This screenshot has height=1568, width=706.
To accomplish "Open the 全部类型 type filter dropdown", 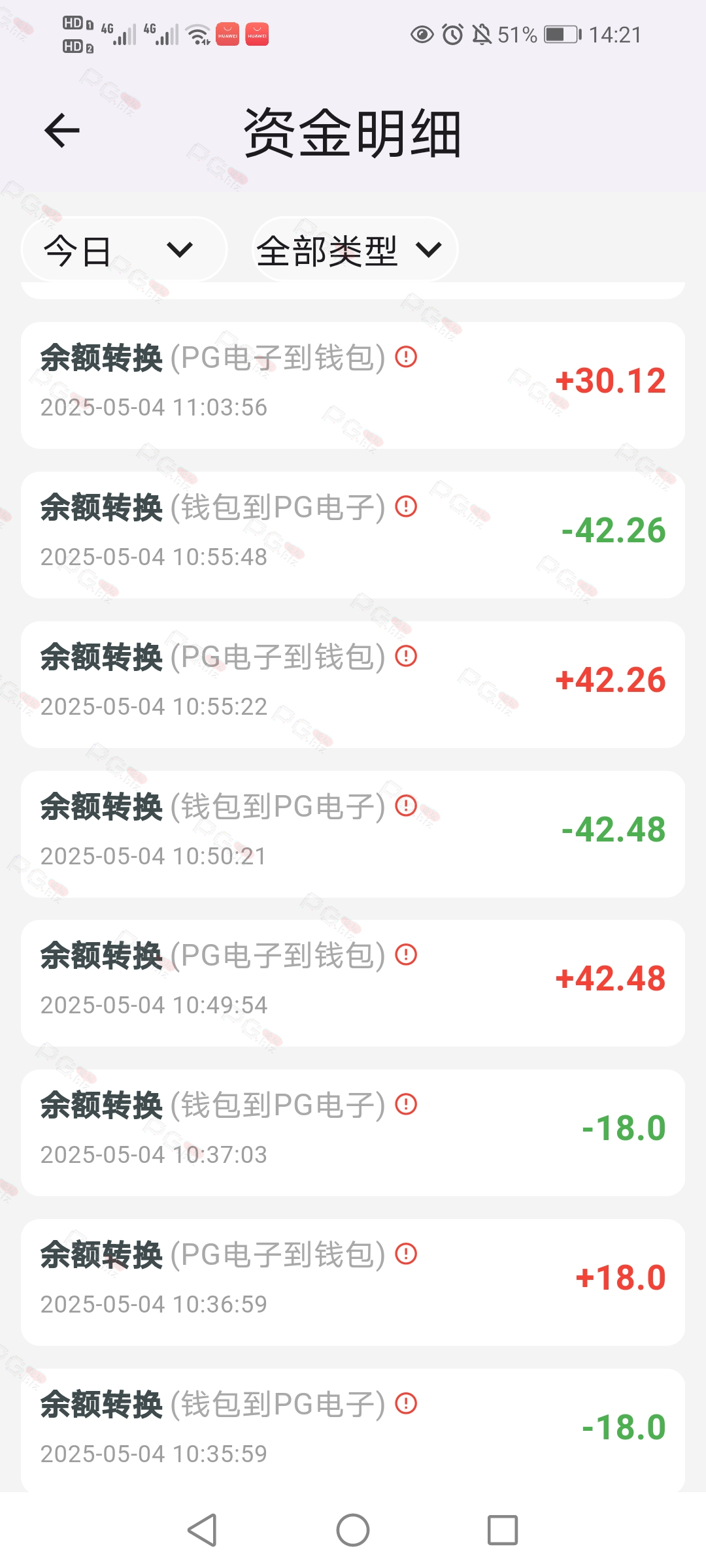I will coord(355,250).
